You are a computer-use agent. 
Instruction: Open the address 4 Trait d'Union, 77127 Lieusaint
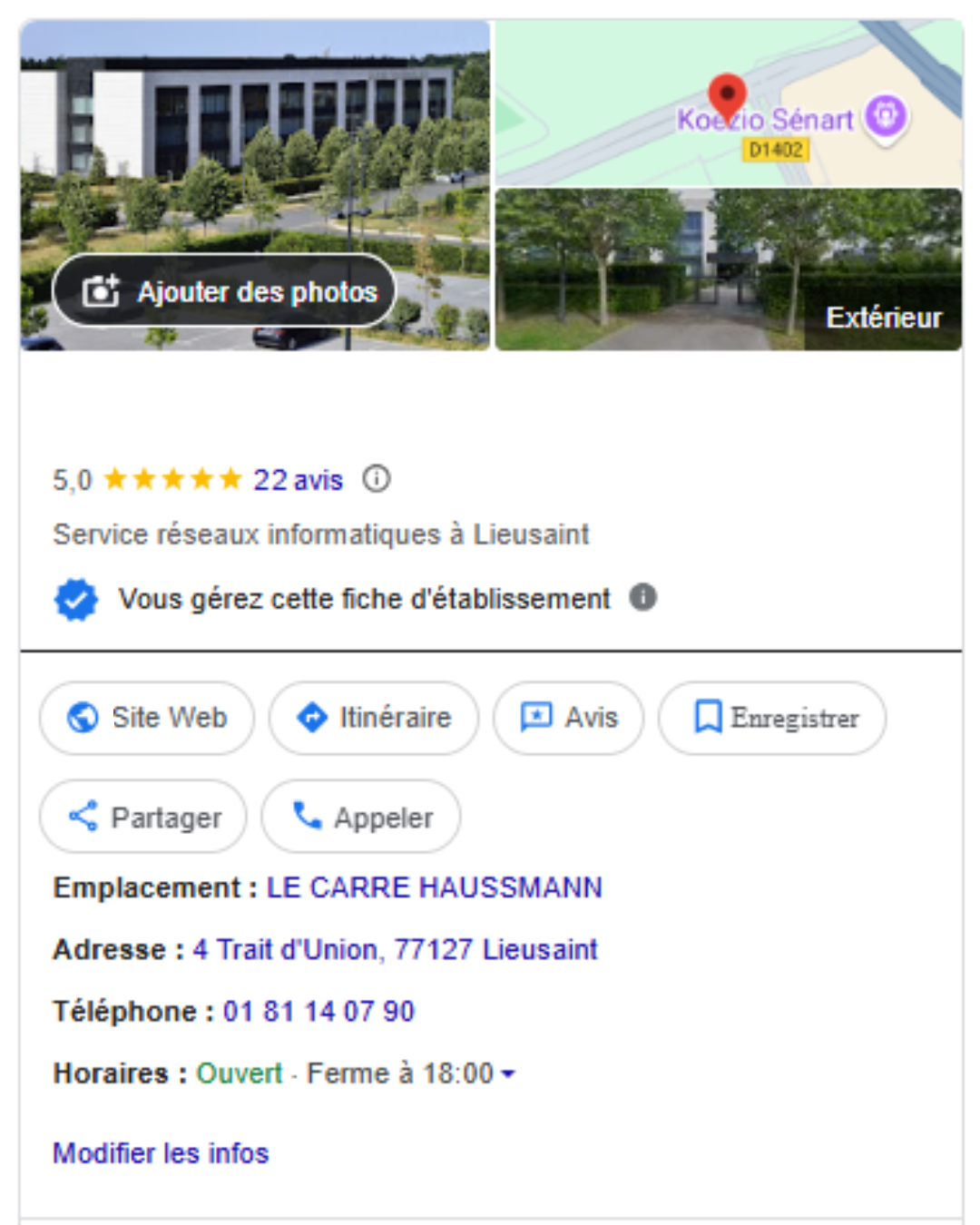pos(395,949)
